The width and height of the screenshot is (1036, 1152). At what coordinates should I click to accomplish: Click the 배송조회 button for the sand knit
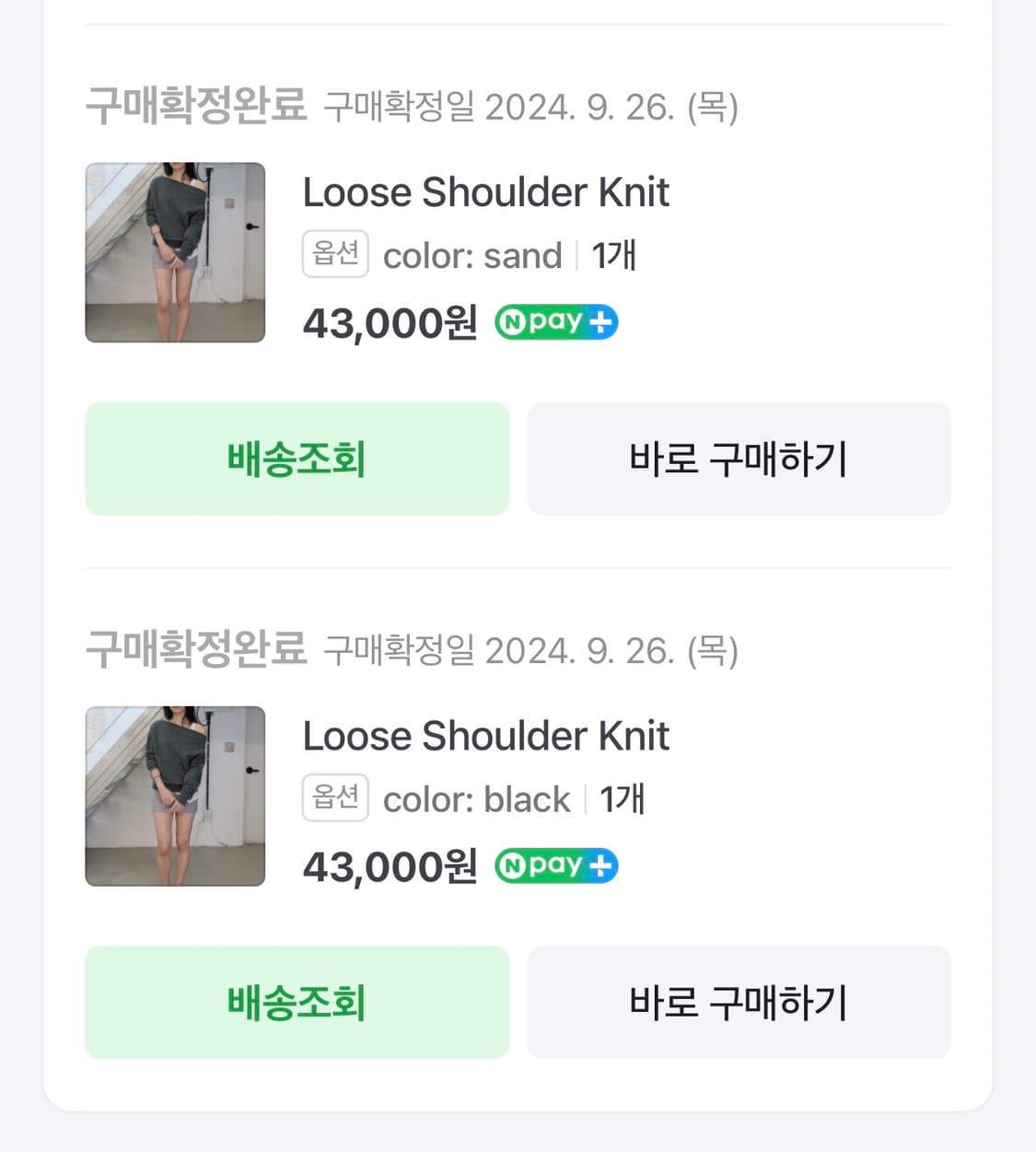point(297,459)
